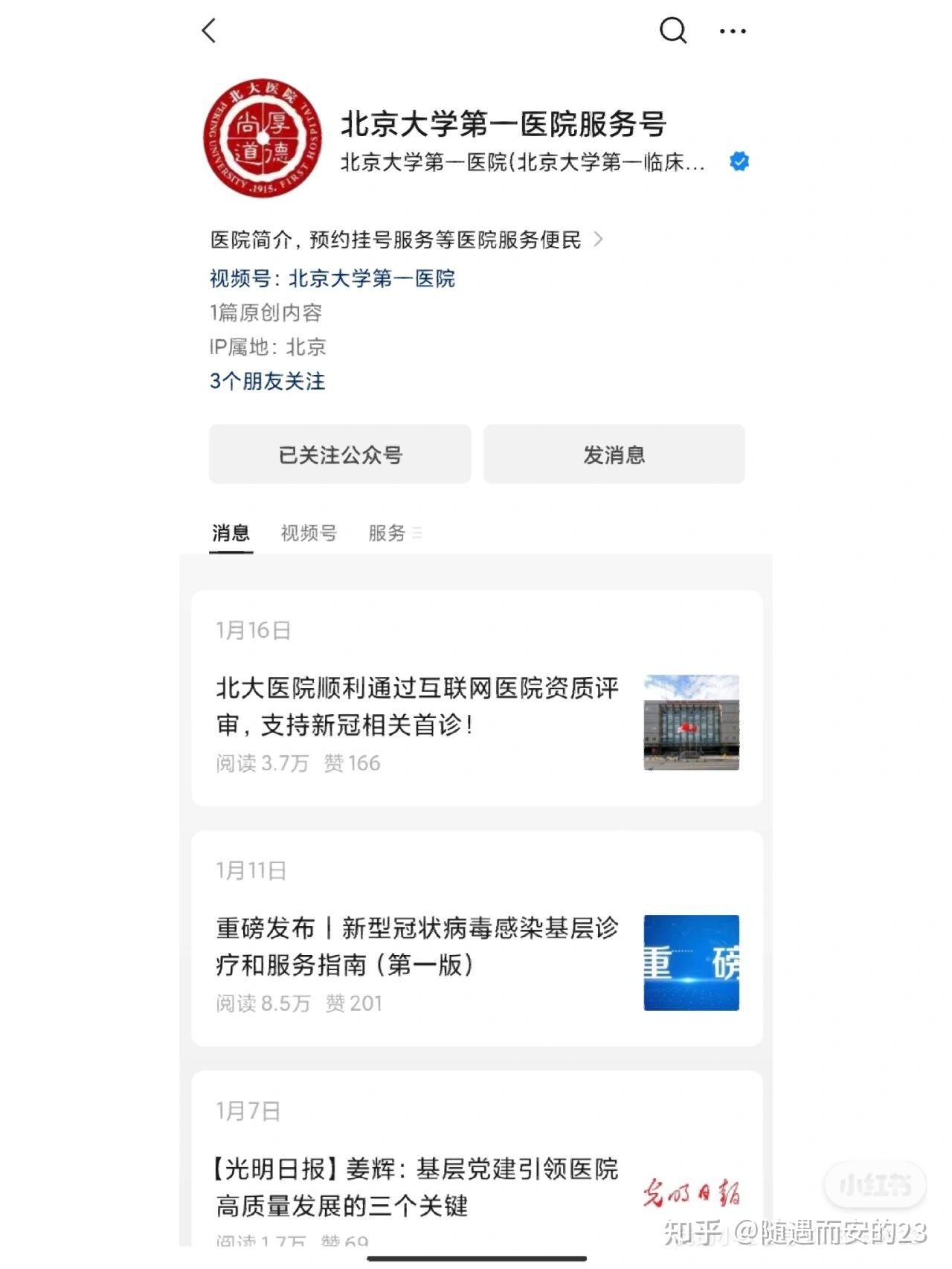This screenshot has width=952, height=1269.
Task: Toggle follow status via 已关注公众号 button
Action: (340, 454)
